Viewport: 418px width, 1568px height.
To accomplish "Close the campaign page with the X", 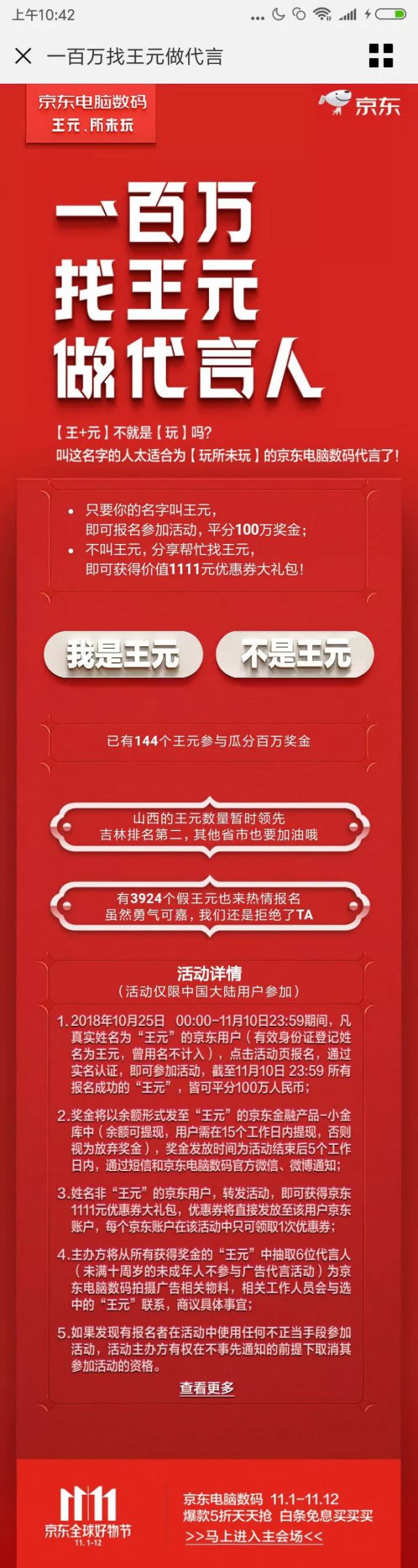I will coord(23,56).
